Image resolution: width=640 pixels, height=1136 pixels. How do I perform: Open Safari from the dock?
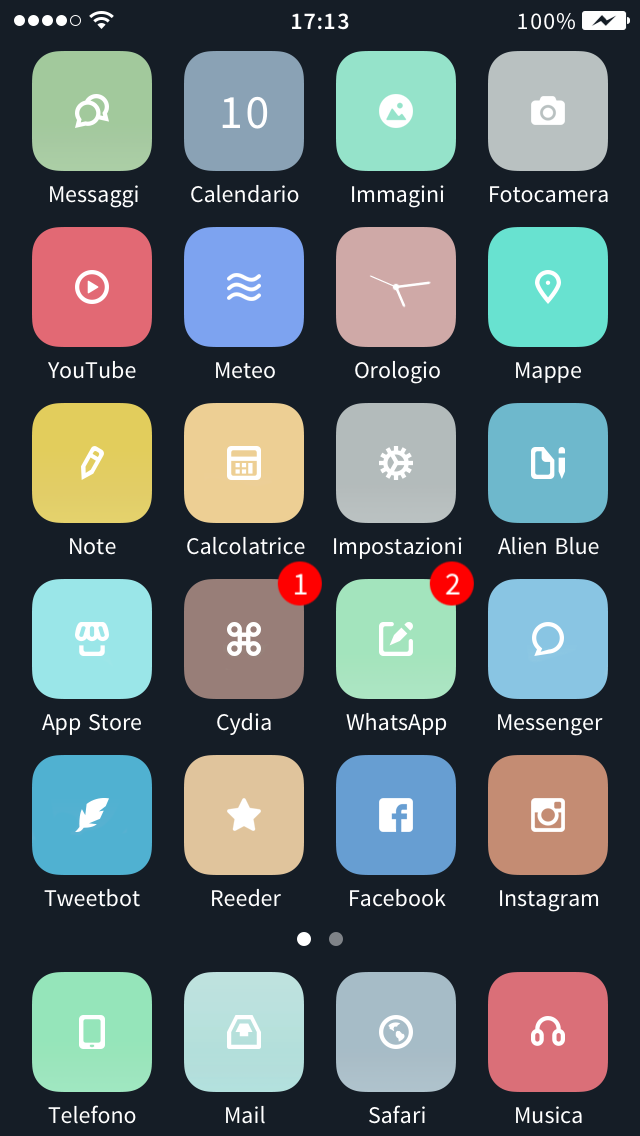(x=396, y=1032)
